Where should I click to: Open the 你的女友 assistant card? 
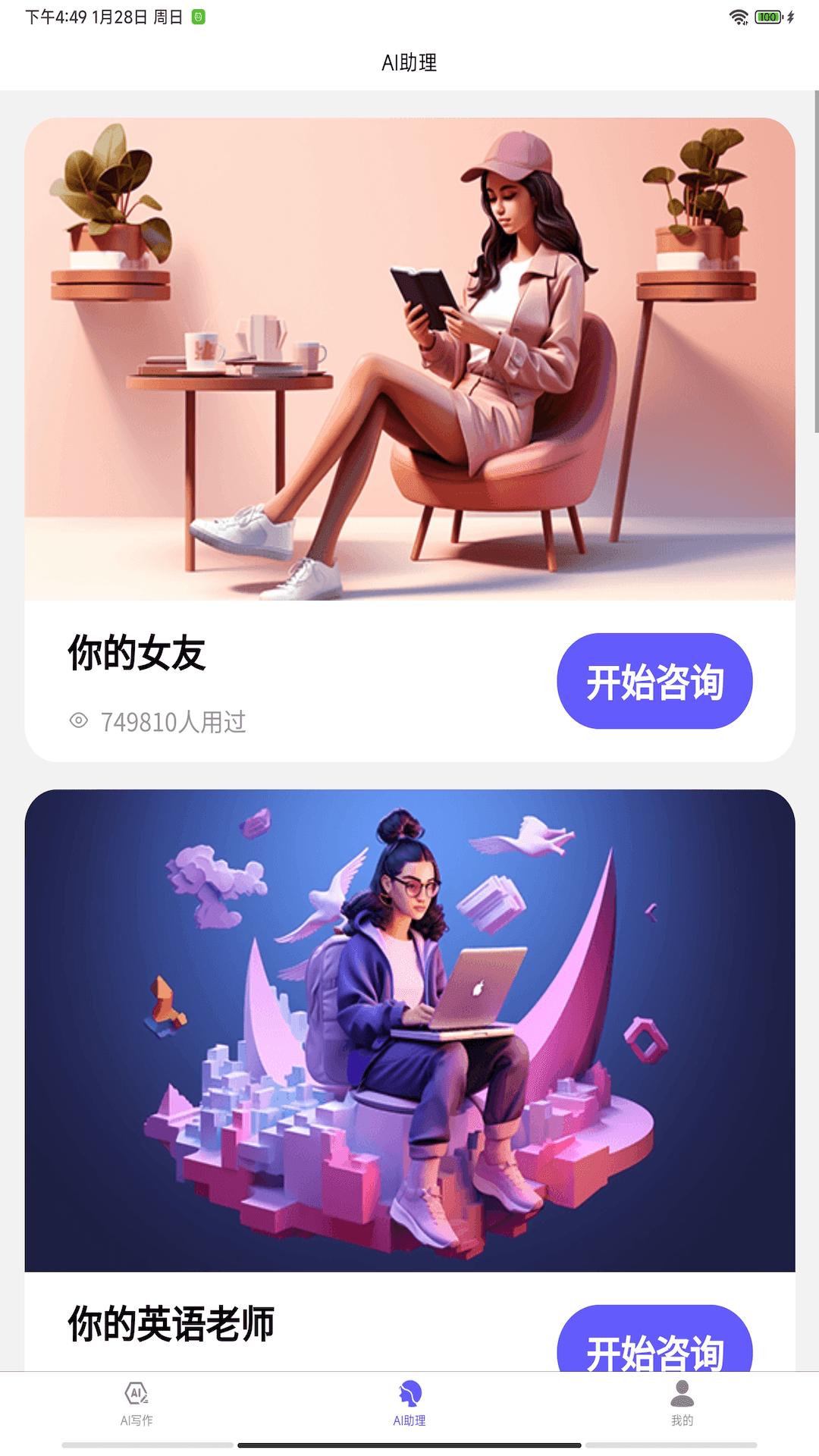pos(409,359)
